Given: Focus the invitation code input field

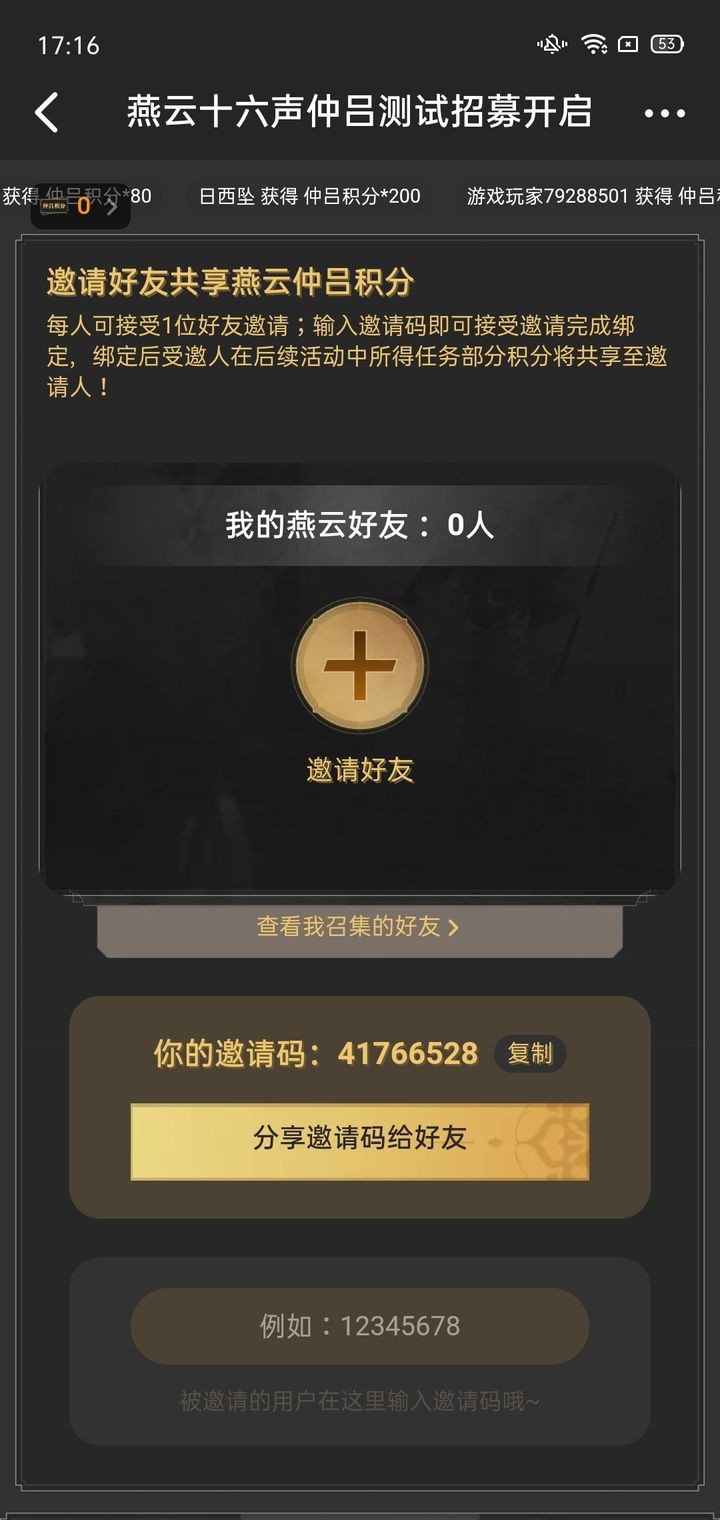Looking at the screenshot, I should 359,1326.
